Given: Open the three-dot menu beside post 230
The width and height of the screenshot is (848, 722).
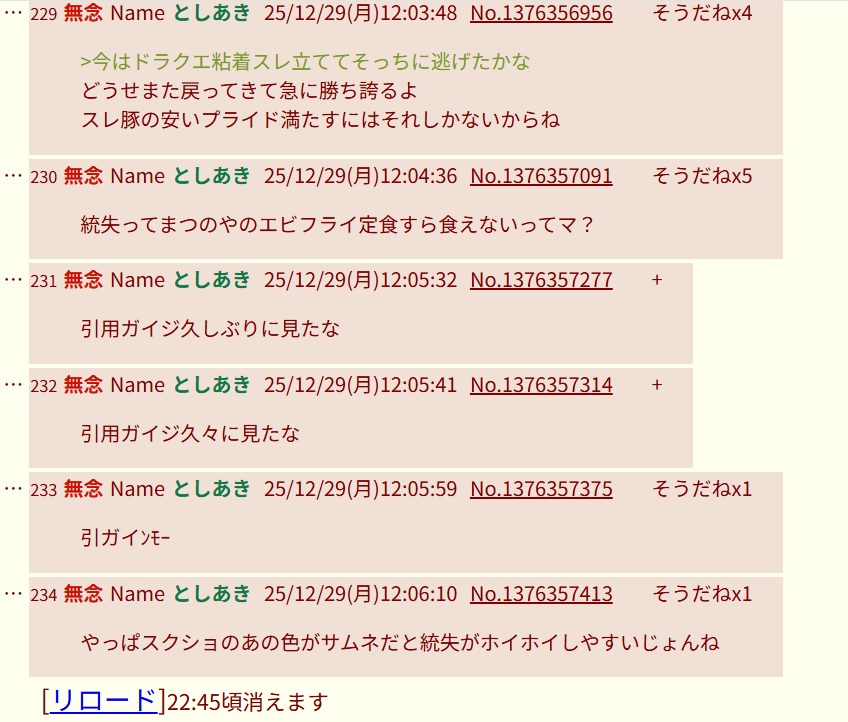Looking at the screenshot, I should [x=13, y=176].
